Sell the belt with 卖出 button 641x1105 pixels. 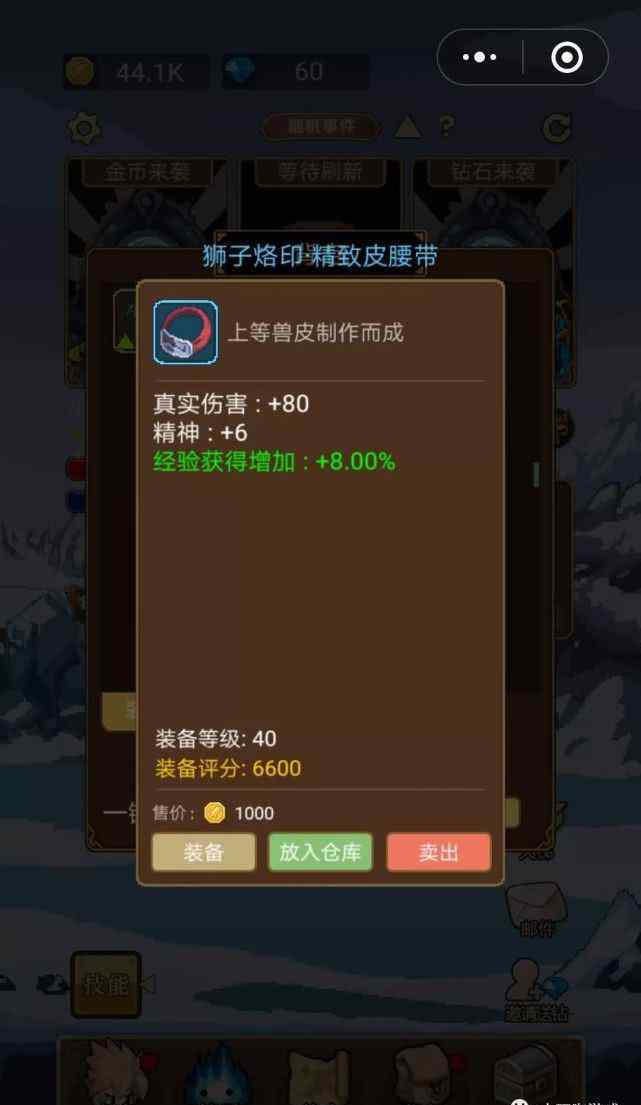(x=438, y=852)
